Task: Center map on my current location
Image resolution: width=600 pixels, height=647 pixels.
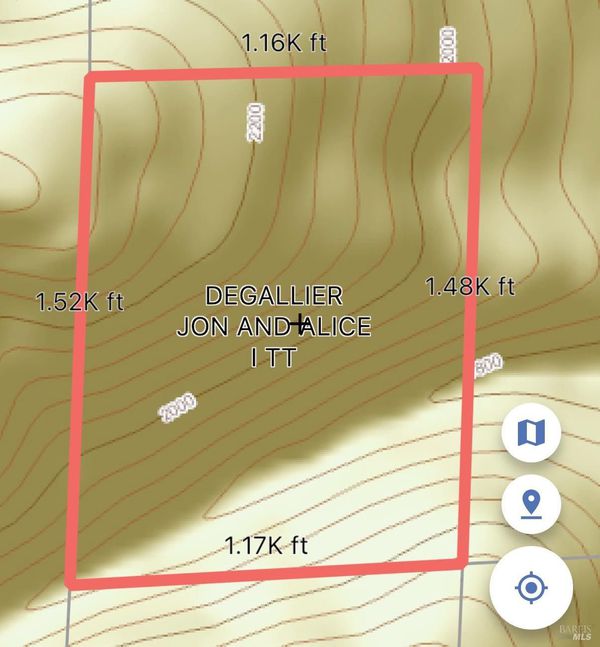Action: 533,587
